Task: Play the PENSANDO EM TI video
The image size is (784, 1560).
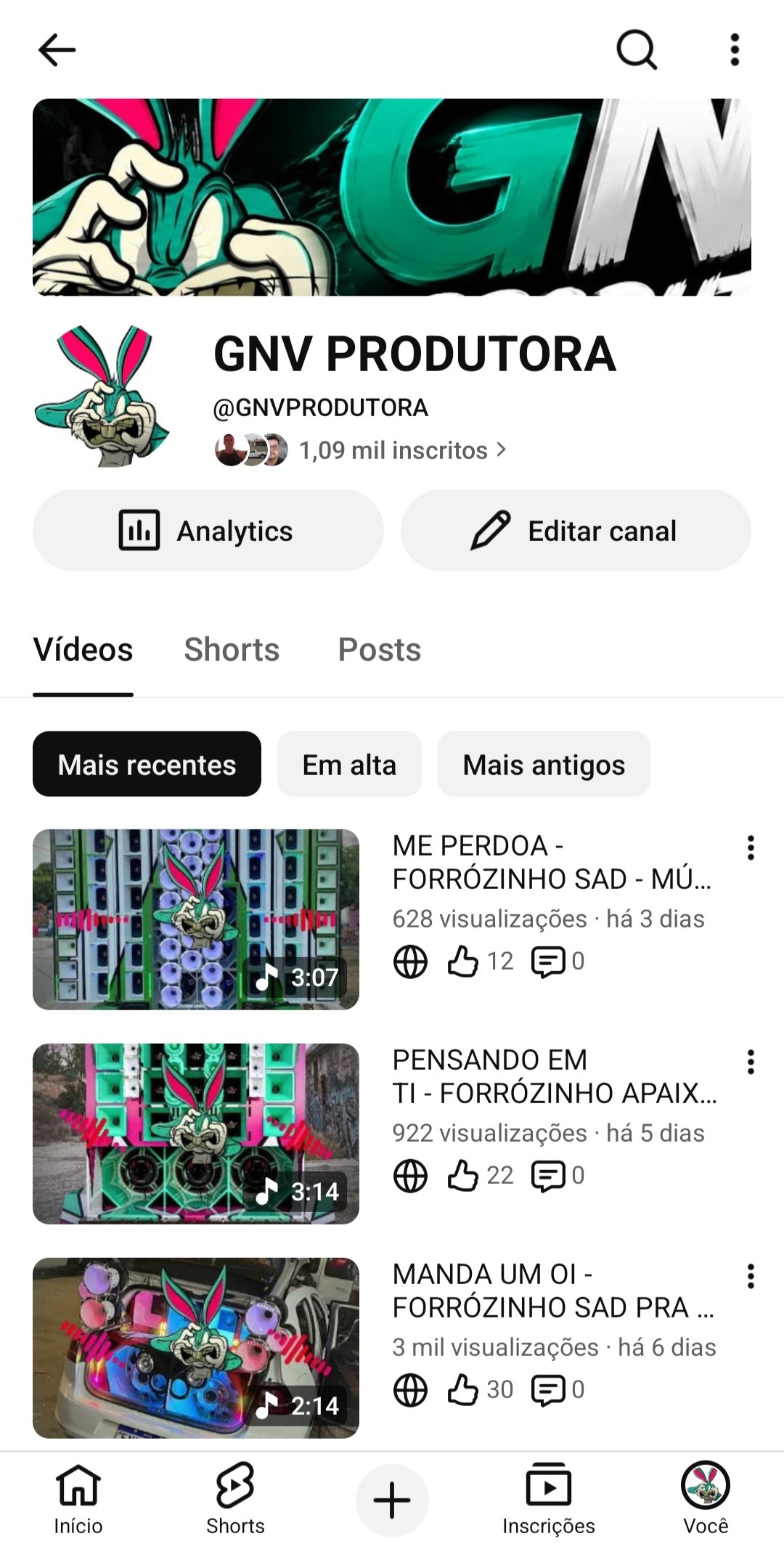Action: tap(196, 1134)
